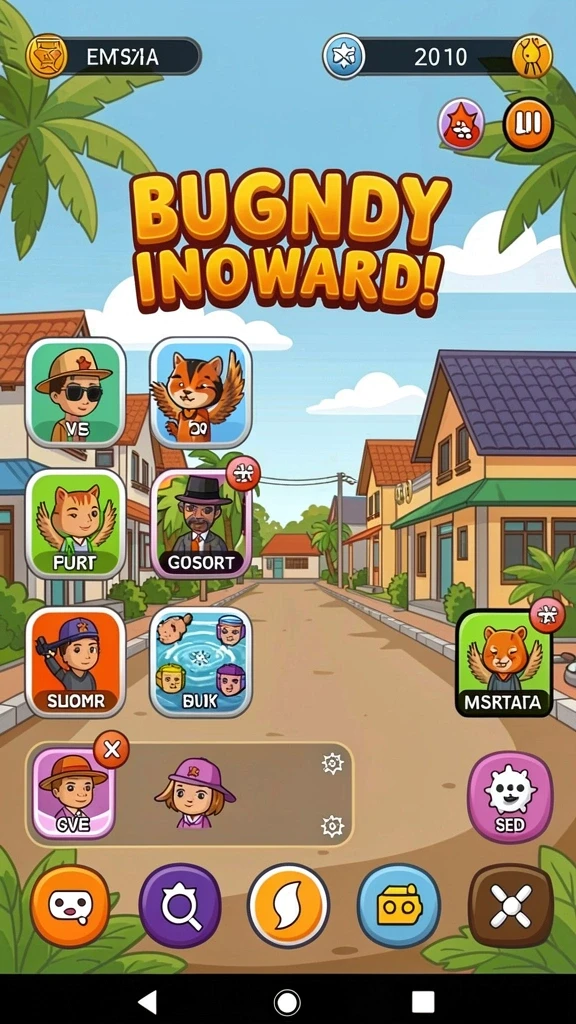The image size is (576, 1024).
Task: Select the VE5 sunglasses character tile
Action: click(x=76, y=392)
